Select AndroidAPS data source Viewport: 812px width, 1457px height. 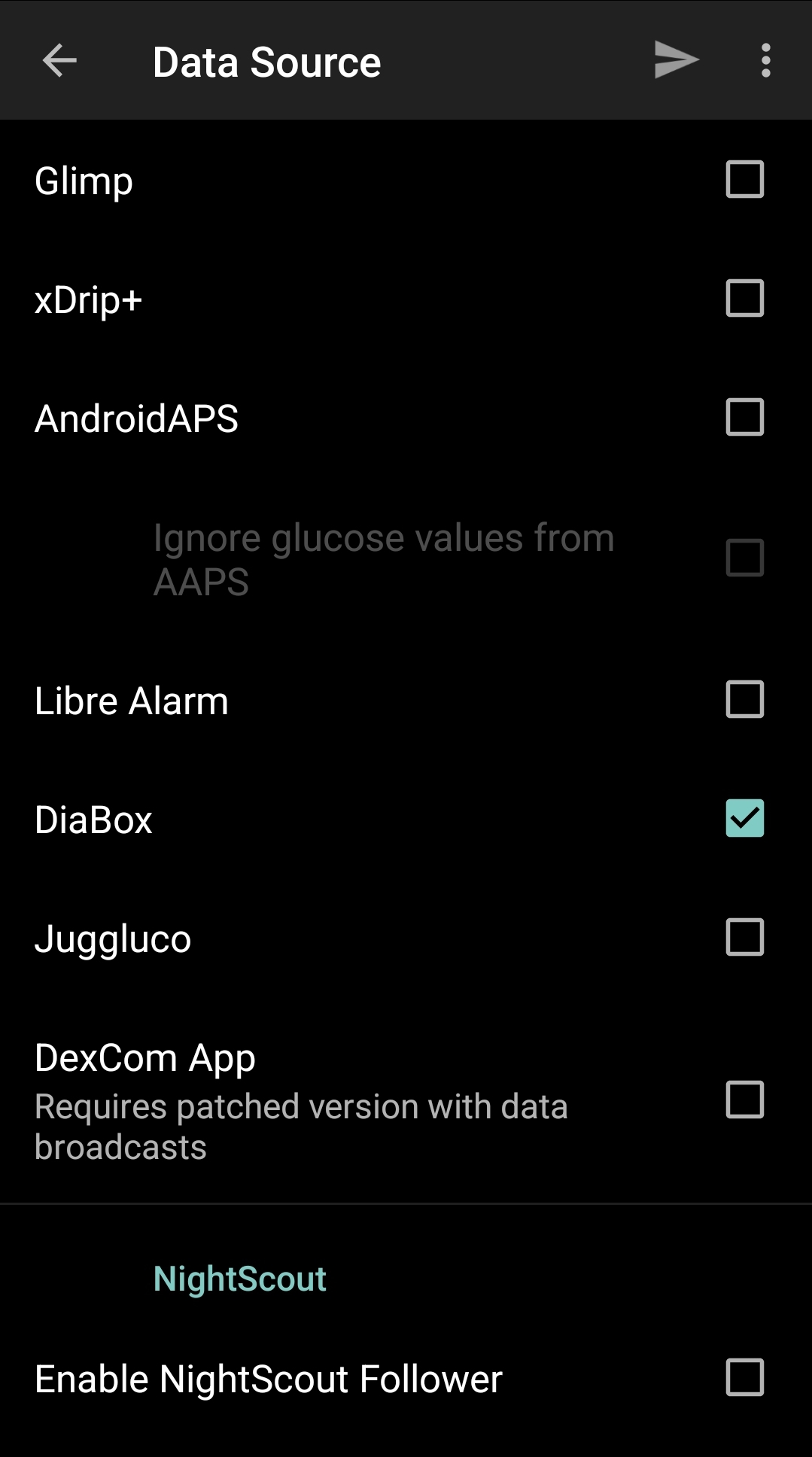(x=744, y=417)
